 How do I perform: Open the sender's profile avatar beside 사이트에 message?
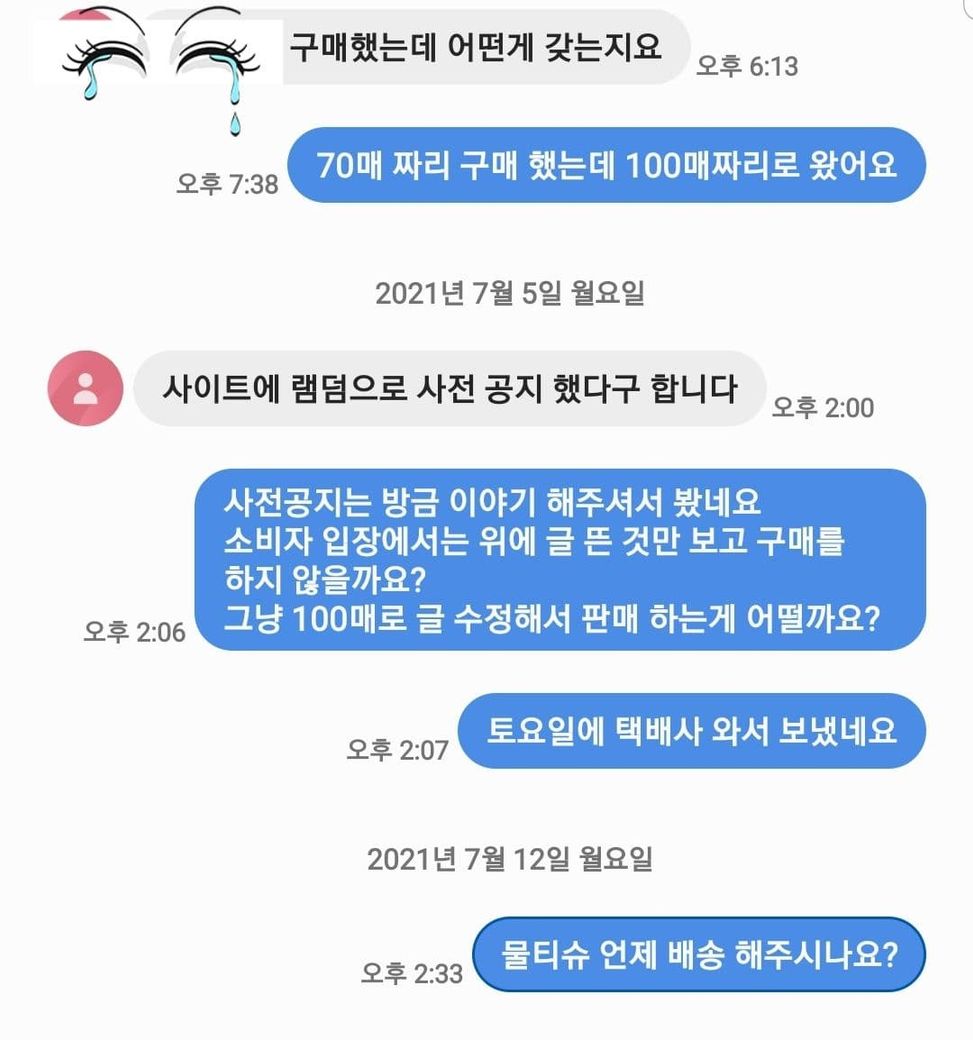pos(86,388)
